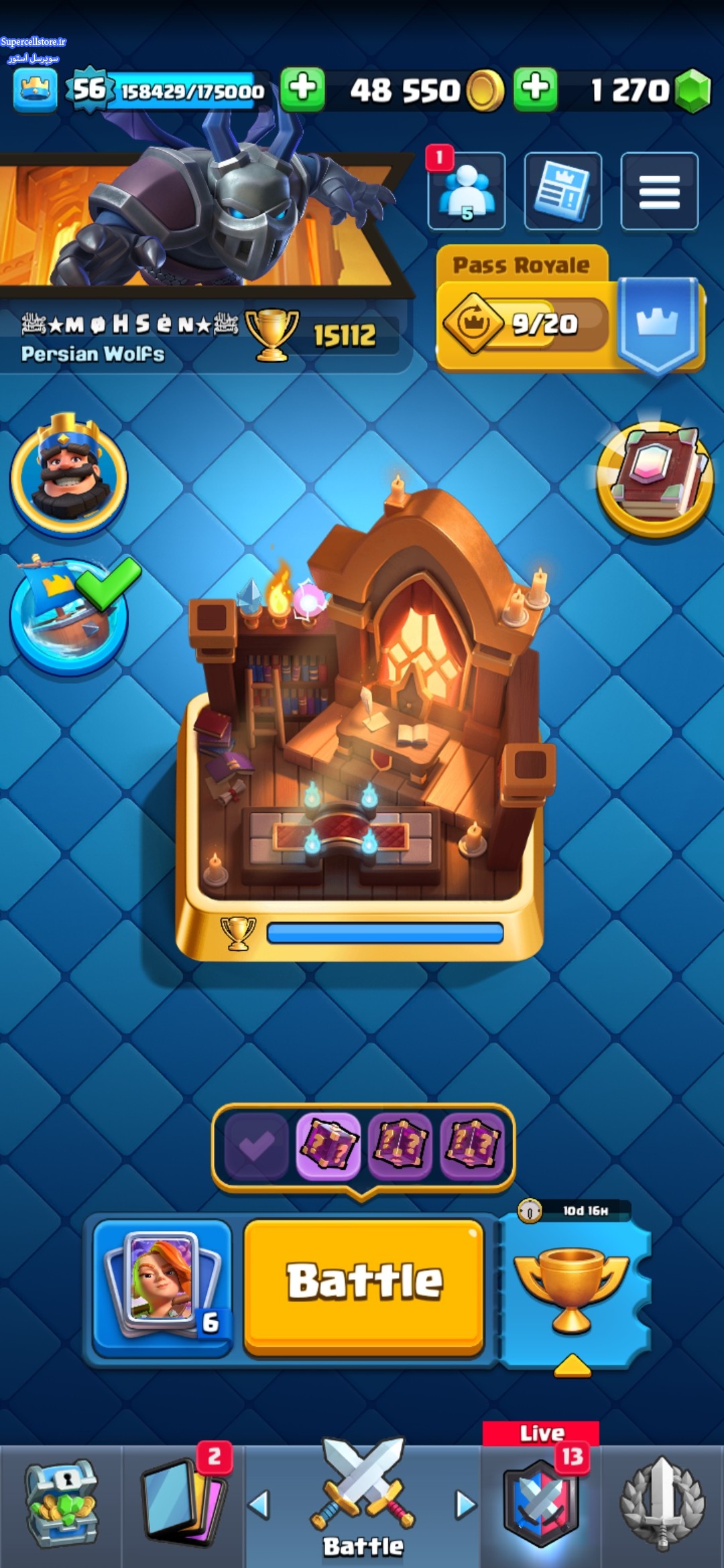Screen dimensions: 724x1568
Task: Open the hamburger options menu
Action: point(659,191)
